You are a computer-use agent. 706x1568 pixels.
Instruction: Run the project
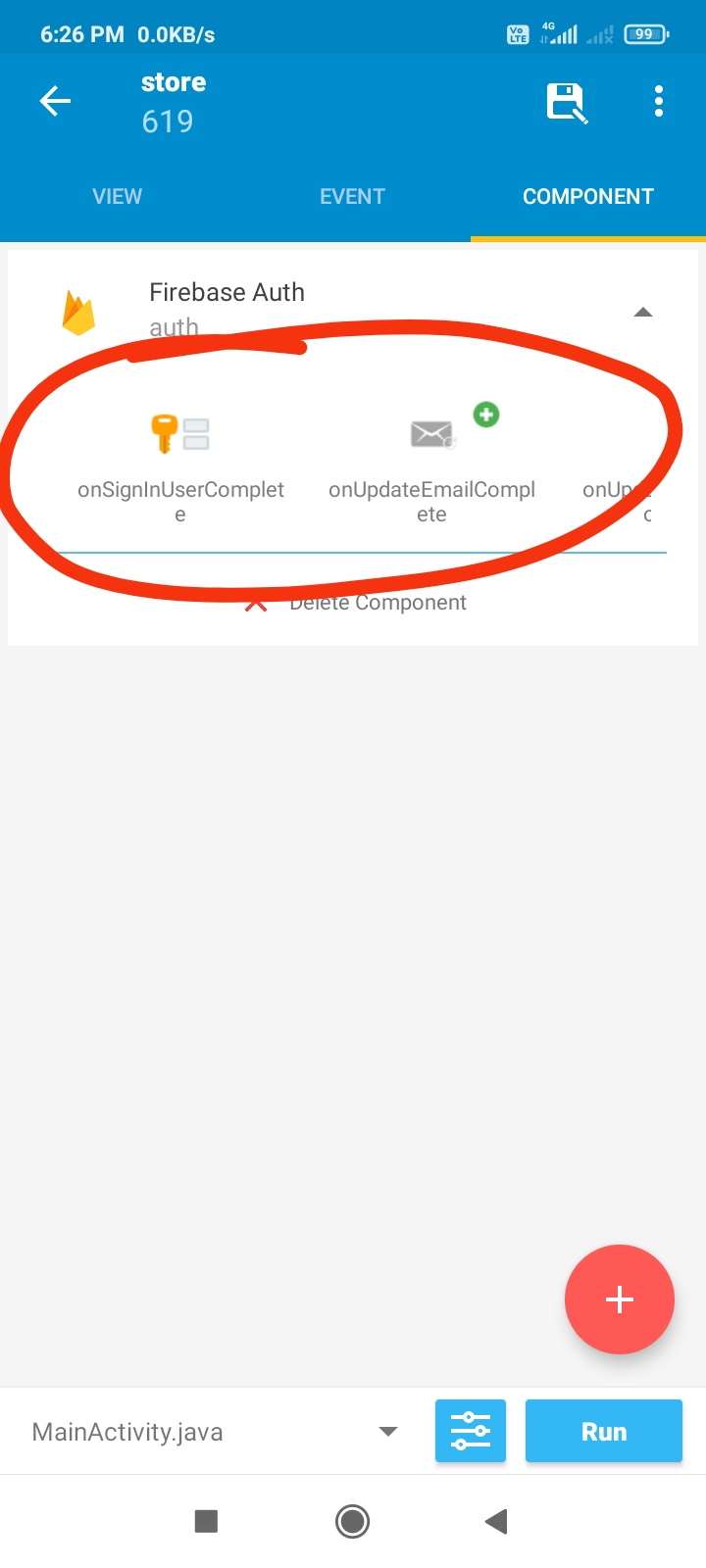tap(603, 1431)
